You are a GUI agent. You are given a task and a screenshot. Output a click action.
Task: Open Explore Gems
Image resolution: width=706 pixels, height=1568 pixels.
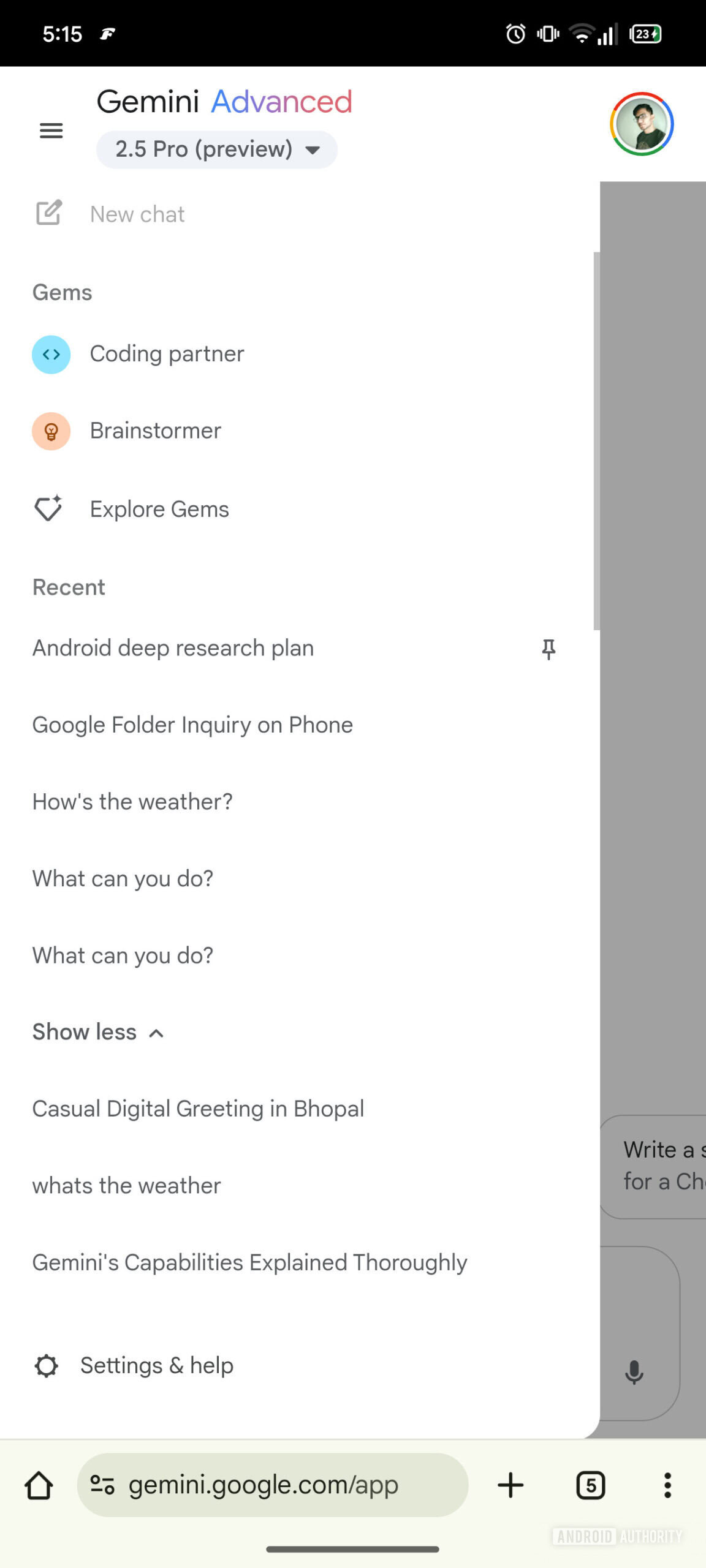tap(159, 508)
